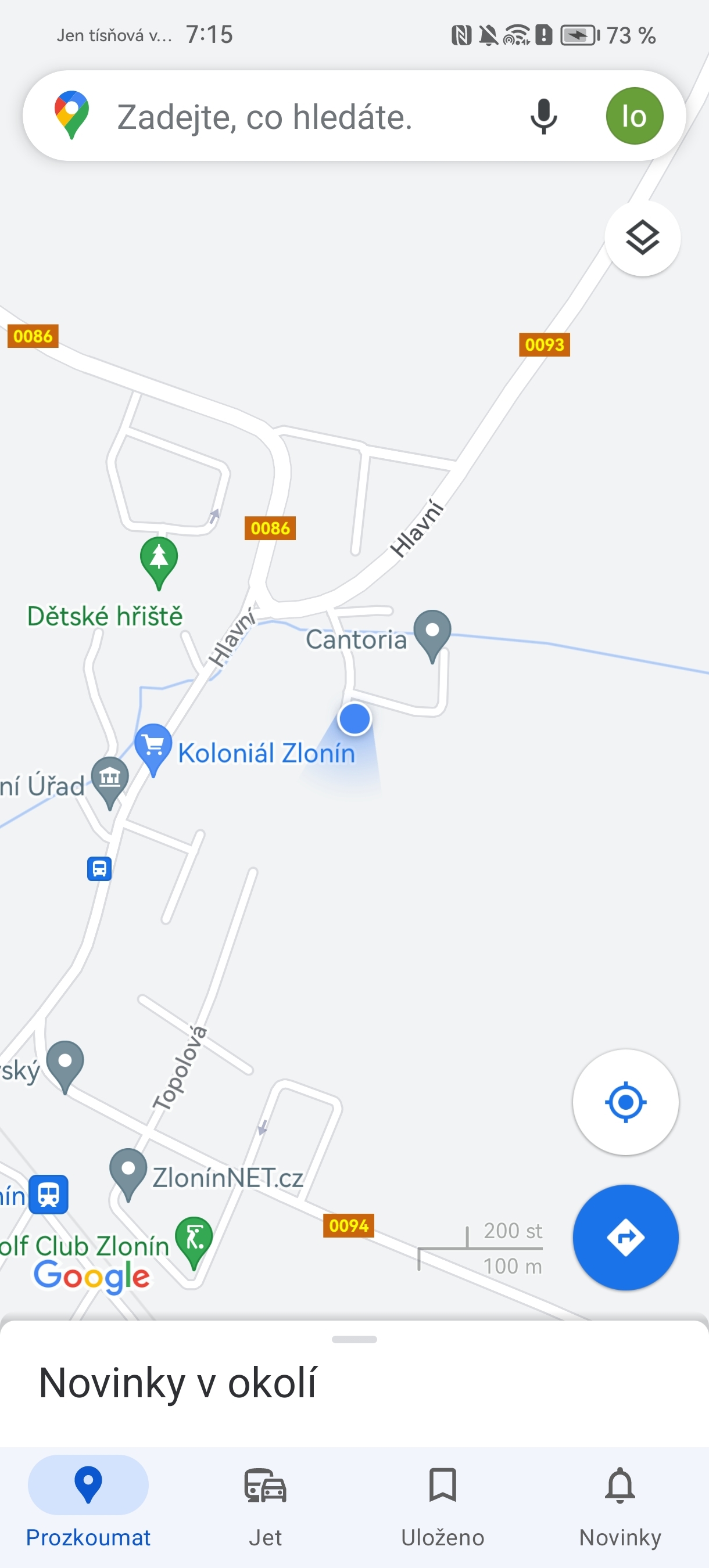Expand the 'Novinky v okolí' panel handle
Image resolution: width=709 pixels, height=1568 pixels.
[354, 1339]
